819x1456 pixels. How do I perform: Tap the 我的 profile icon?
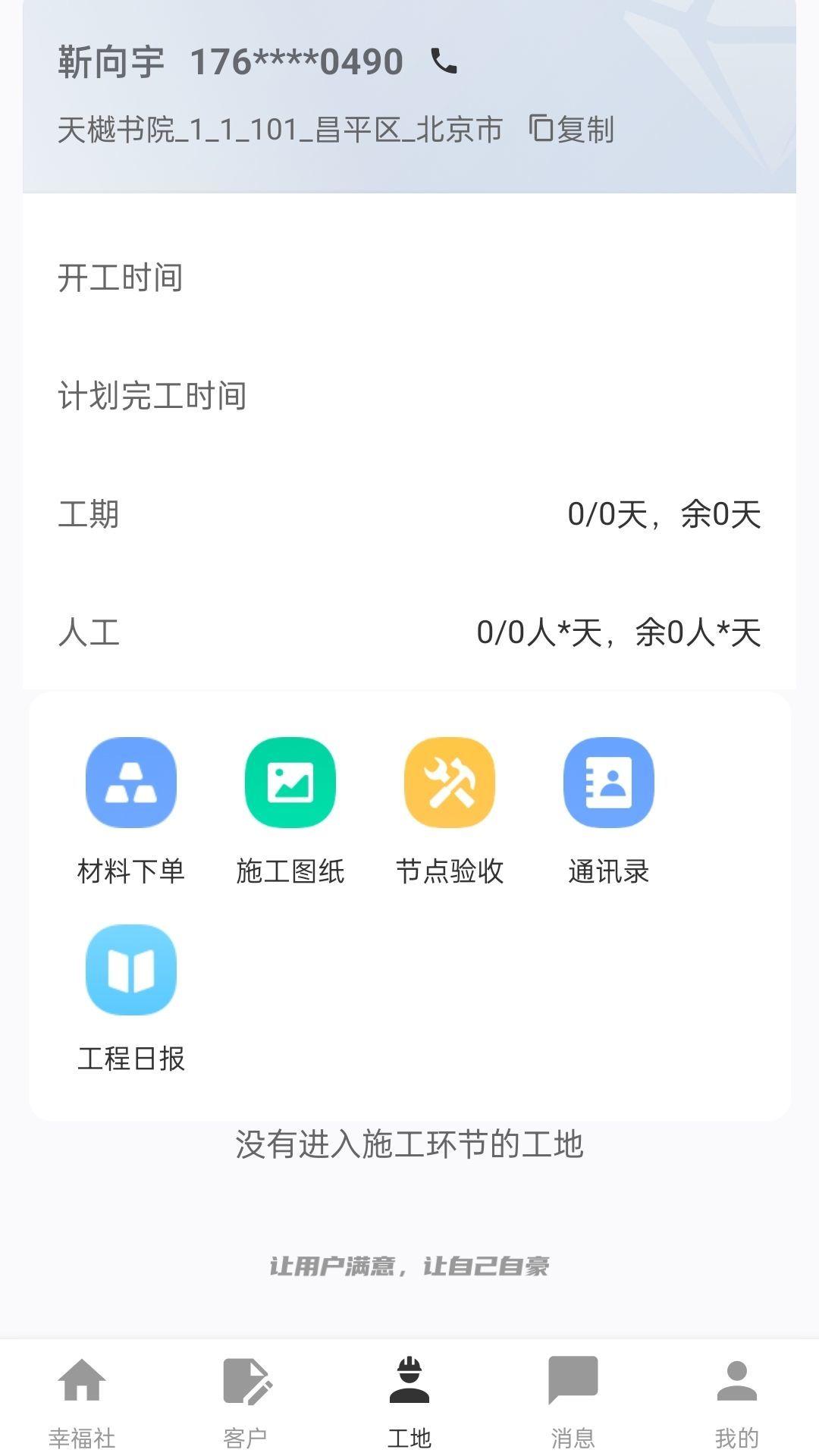pos(737,1388)
